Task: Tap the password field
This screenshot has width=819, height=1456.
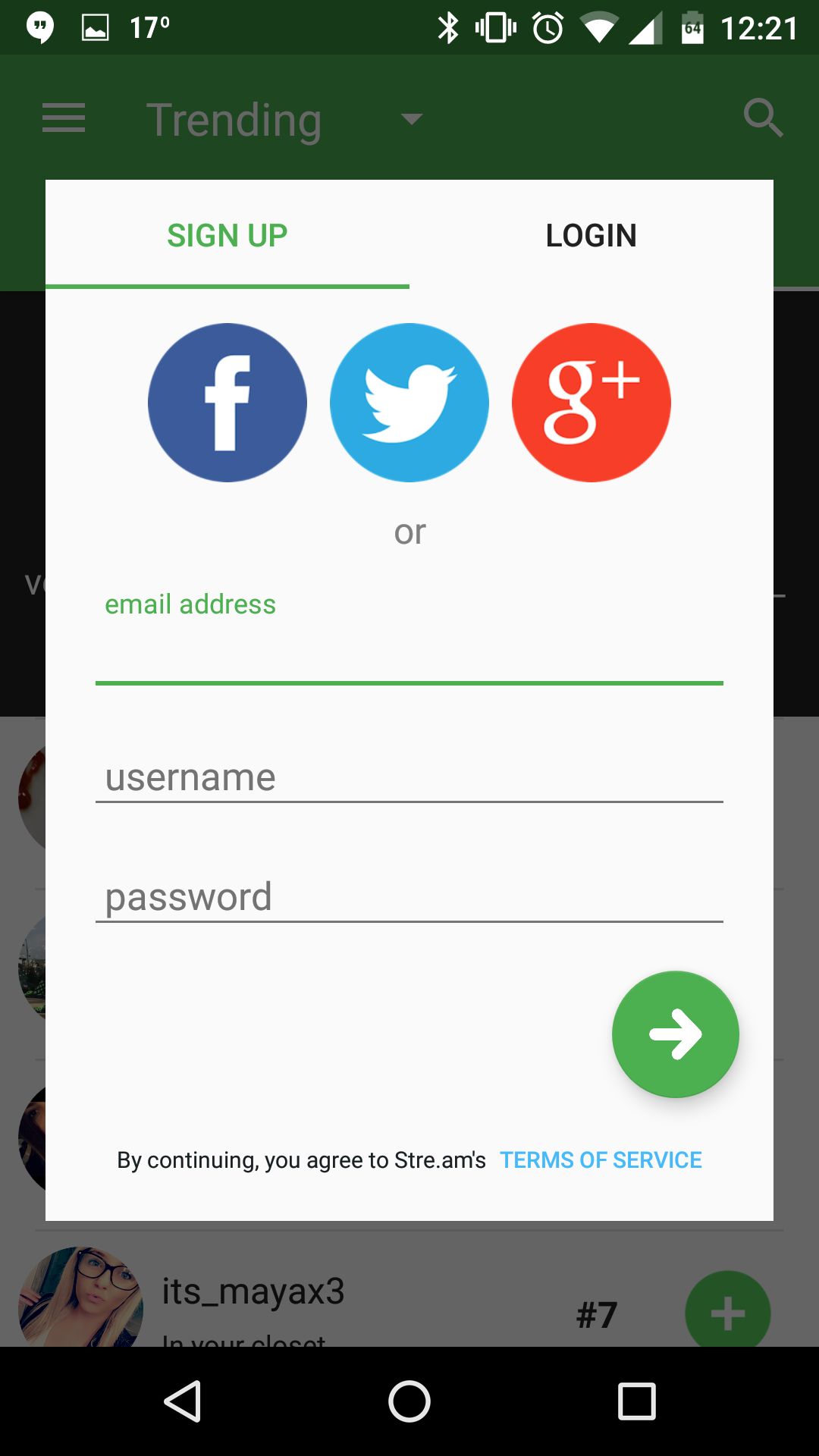Action: 409,897
